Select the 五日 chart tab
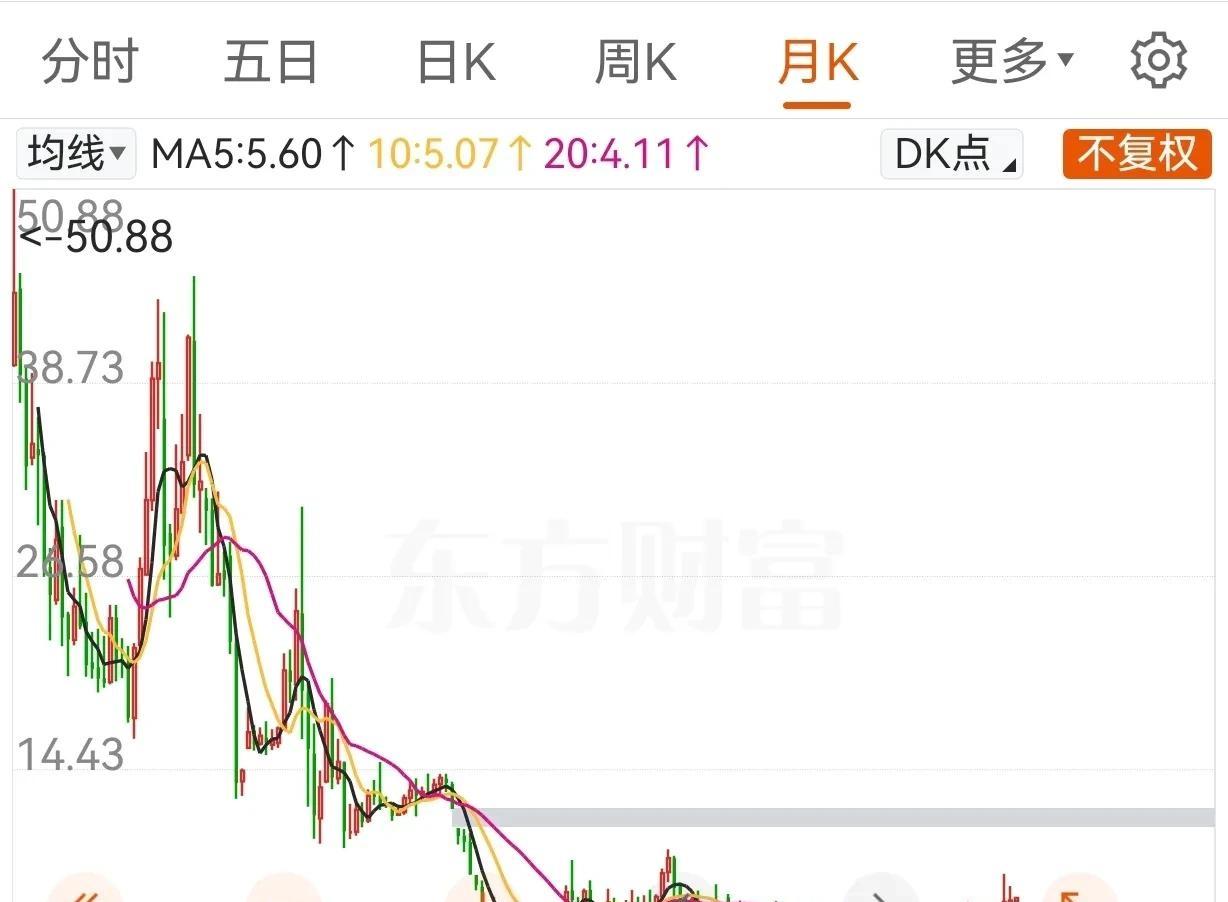This screenshot has height=902, width=1228. click(x=271, y=63)
